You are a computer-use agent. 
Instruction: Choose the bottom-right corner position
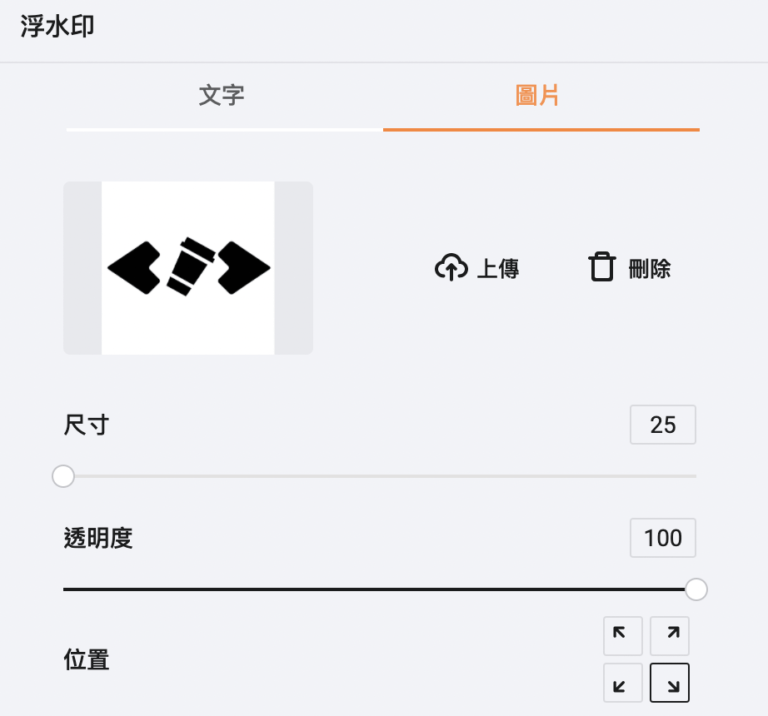coord(670,684)
